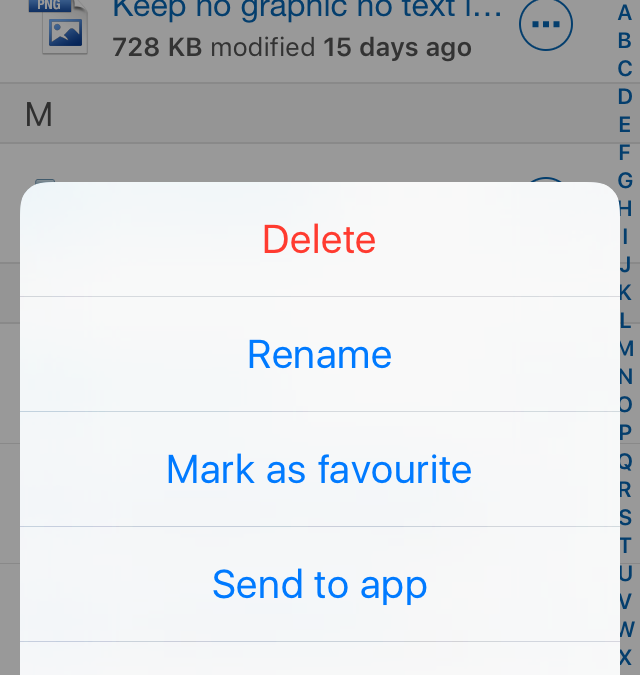Viewport: 640px width, 675px height.
Task: Jump to letter B in the index
Action: click(x=625, y=41)
